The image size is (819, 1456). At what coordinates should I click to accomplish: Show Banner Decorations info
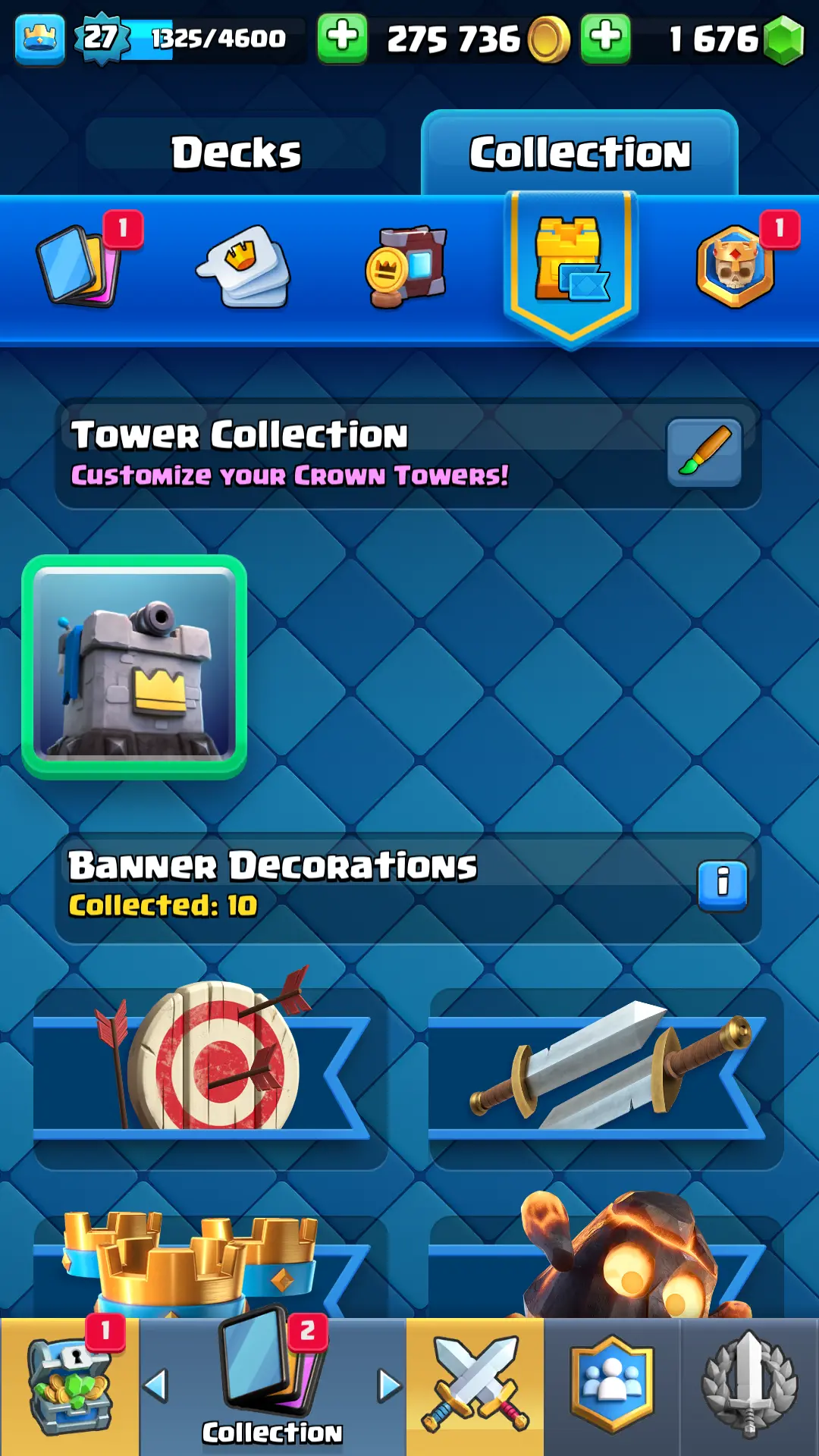[722, 884]
